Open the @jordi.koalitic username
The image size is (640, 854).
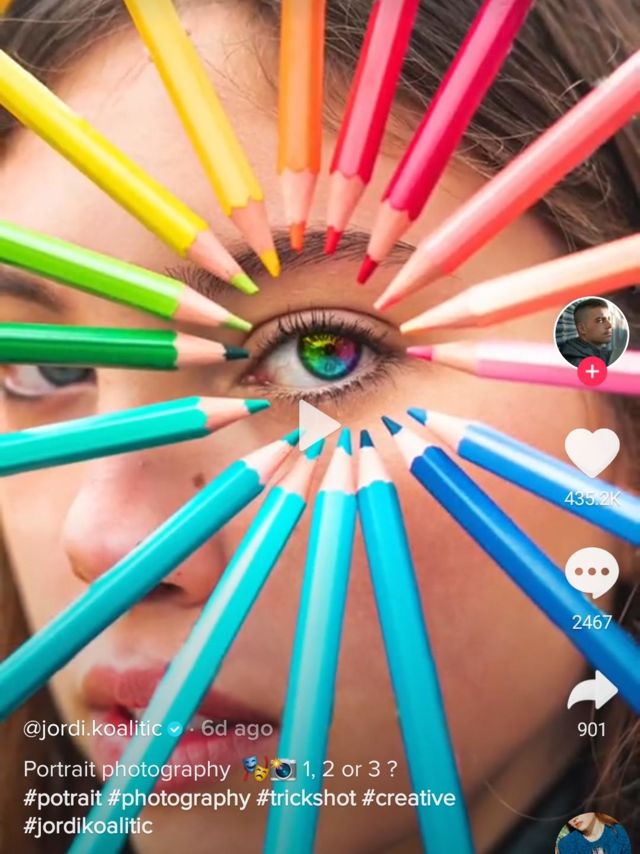click(x=94, y=728)
